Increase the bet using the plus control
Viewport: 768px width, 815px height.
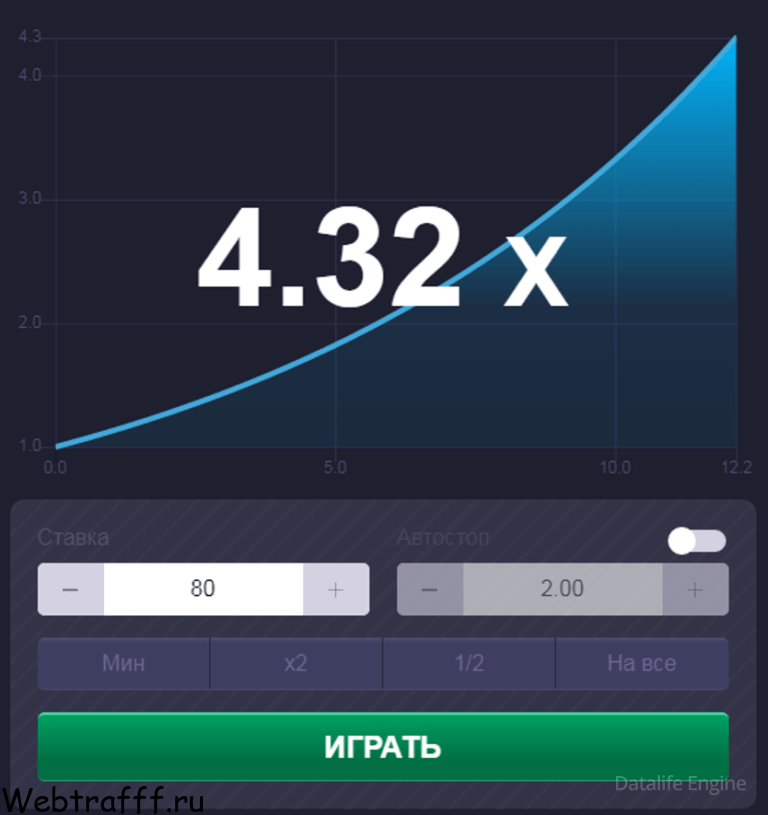tap(335, 589)
